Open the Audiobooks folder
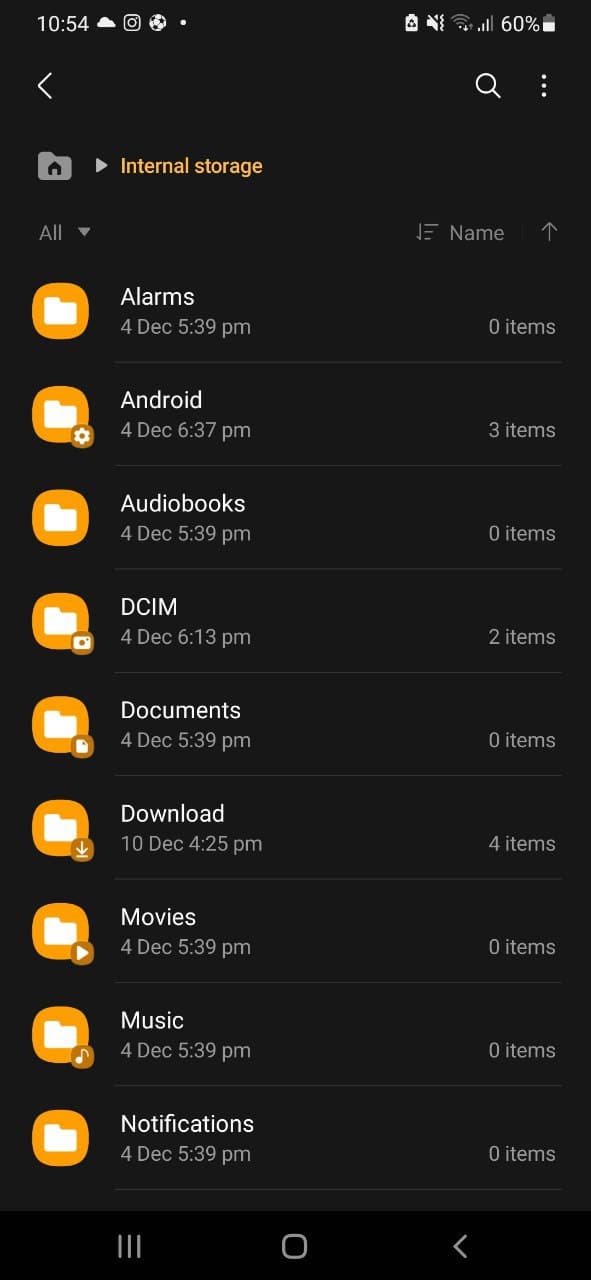This screenshot has width=591, height=1280. pyautogui.click(x=295, y=517)
